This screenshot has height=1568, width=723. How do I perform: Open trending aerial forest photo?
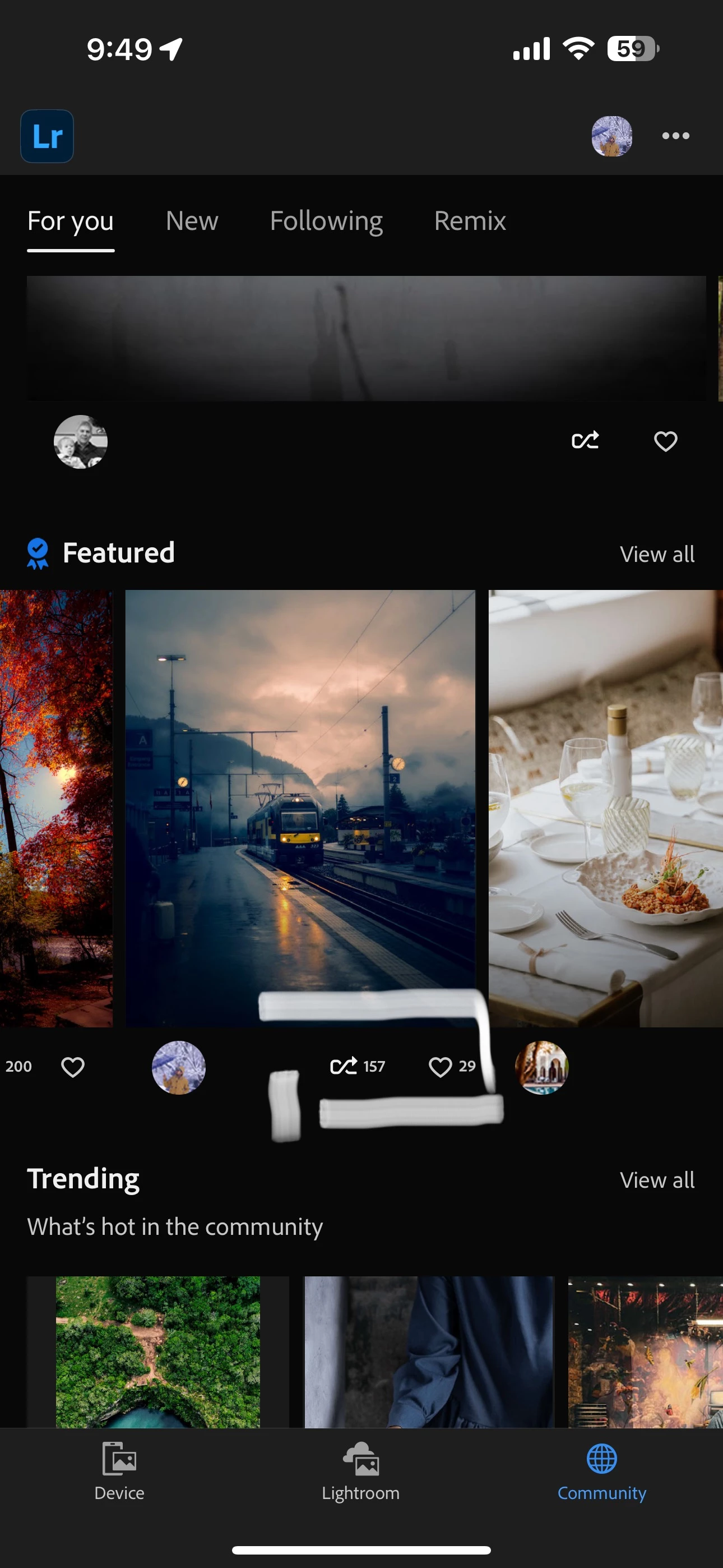(x=157, y=1352)
